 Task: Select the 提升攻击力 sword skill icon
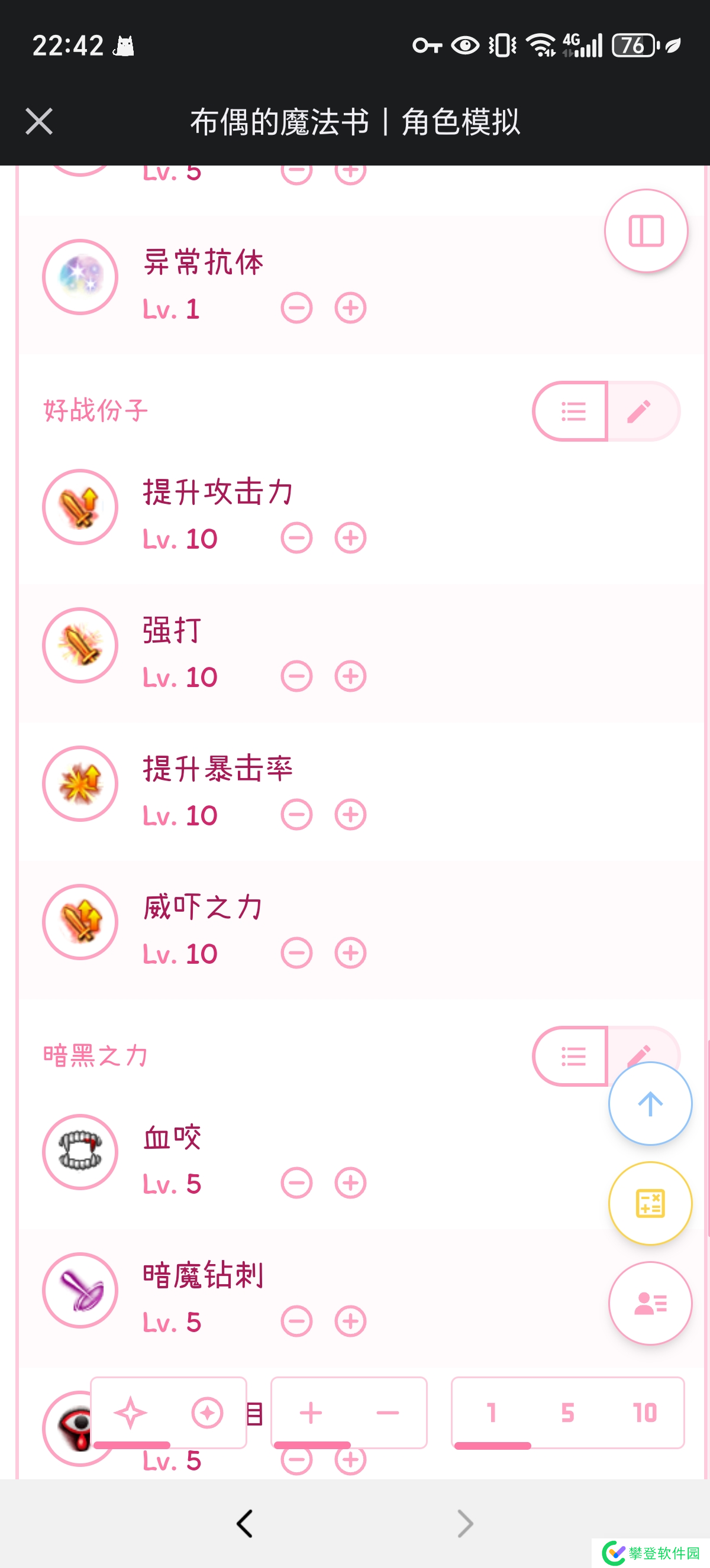point(80,507)
